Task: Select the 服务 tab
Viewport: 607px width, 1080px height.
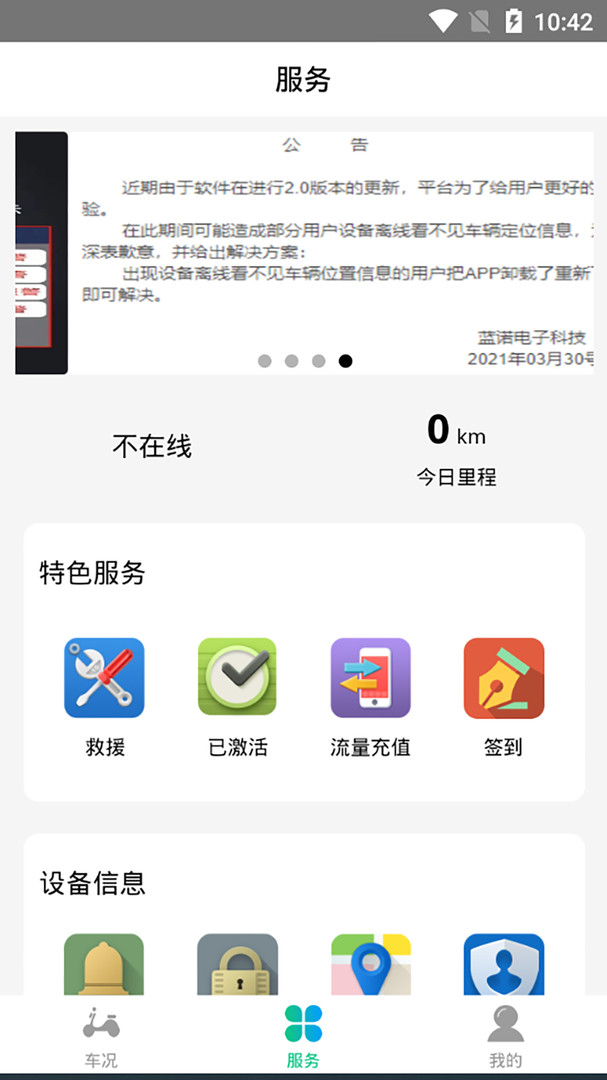Action: click(303, 1037)
